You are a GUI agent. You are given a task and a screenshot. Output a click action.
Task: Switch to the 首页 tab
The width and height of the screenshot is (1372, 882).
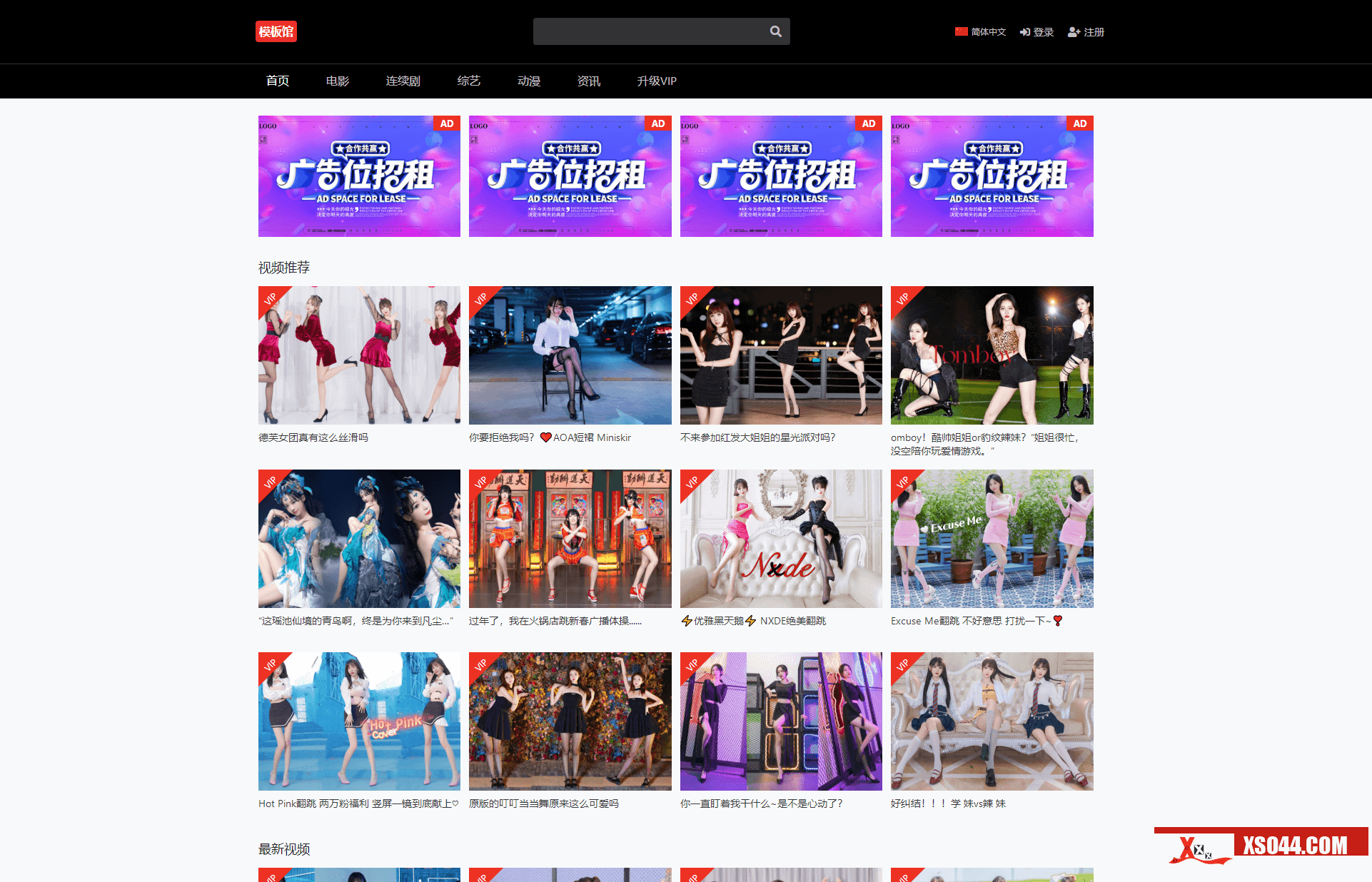[x=278, y=81]
